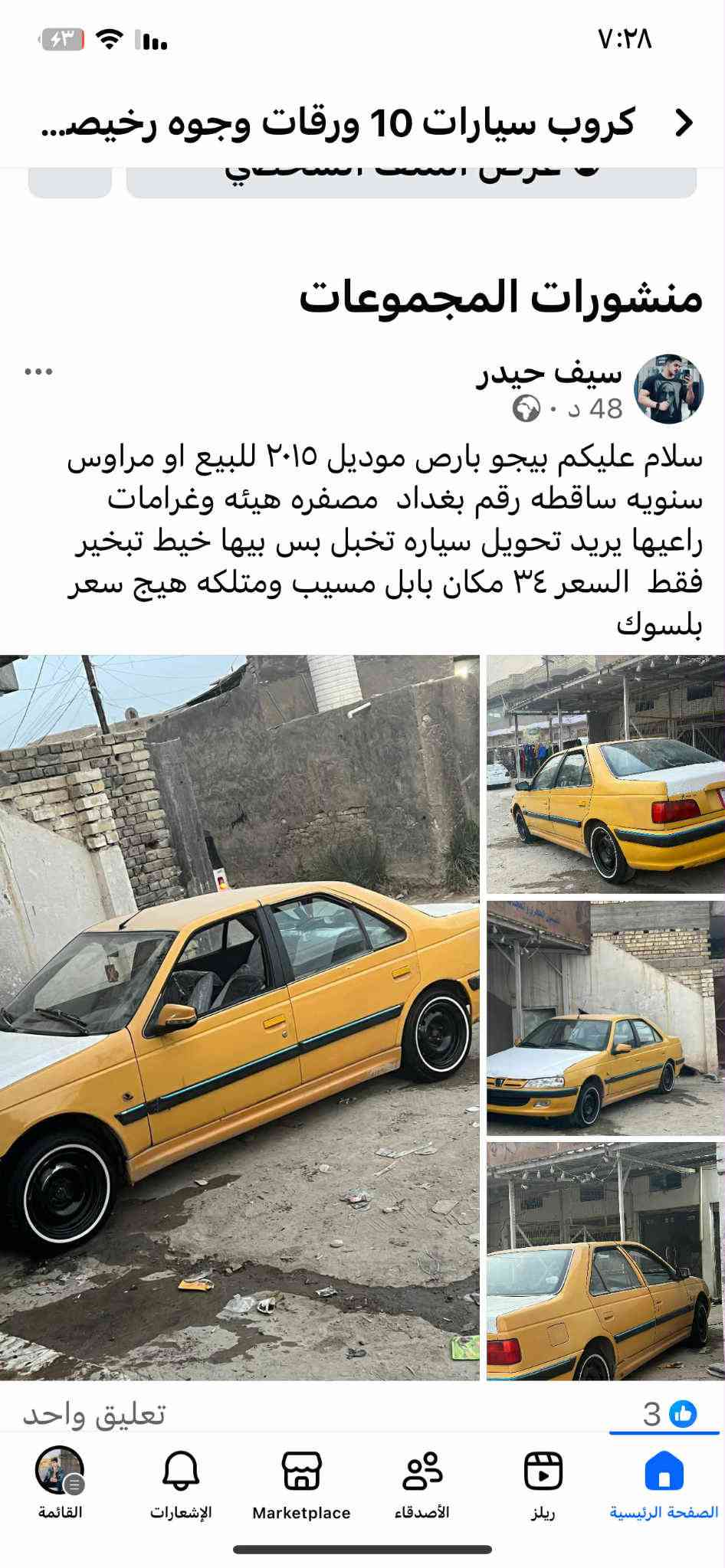Open the three-dots menu on سيف حيدر's post
The width and height of the screenshot is (725, 1568).
(38, 372)
